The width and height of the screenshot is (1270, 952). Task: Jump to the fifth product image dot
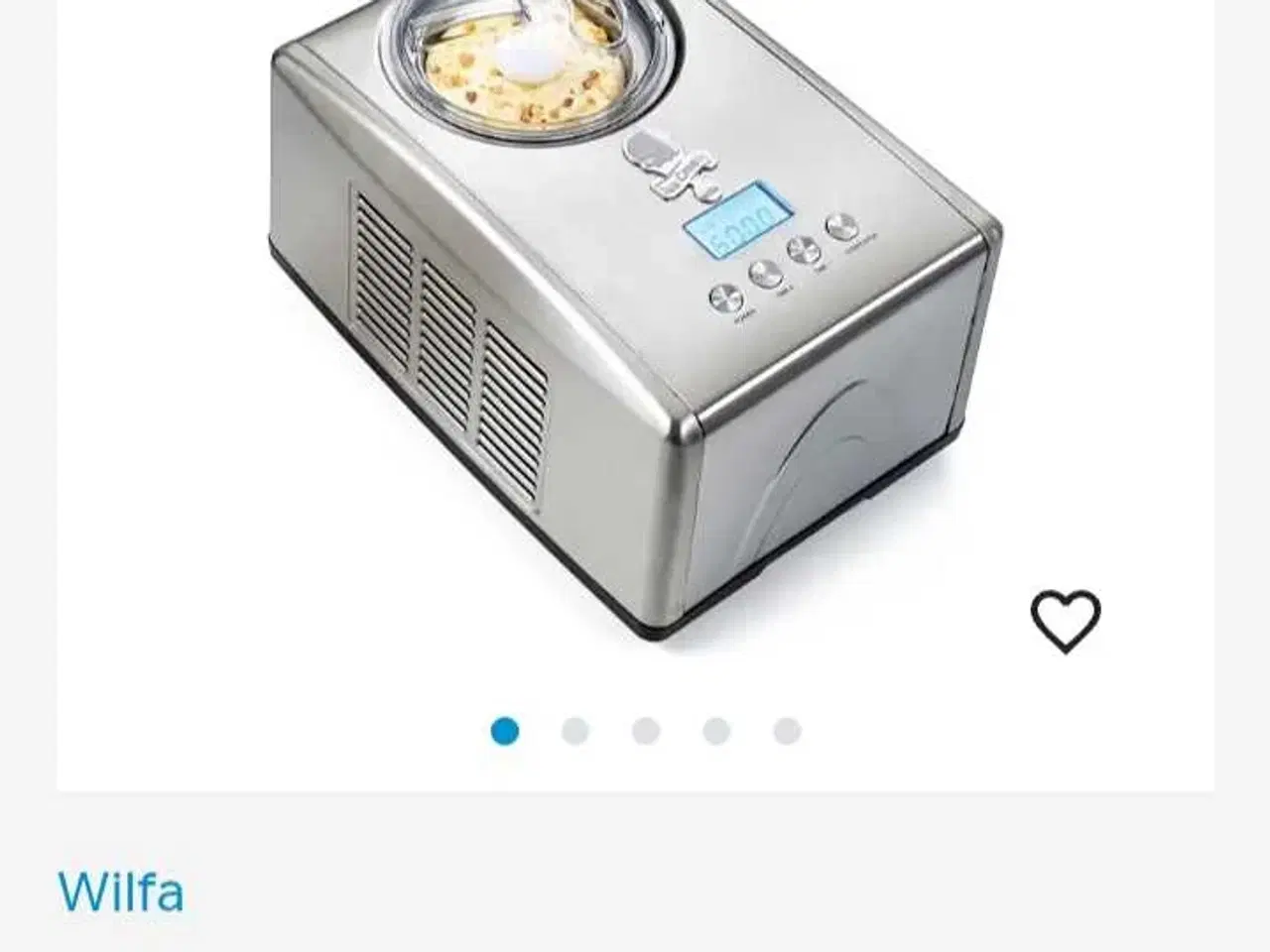click(787, 732)
